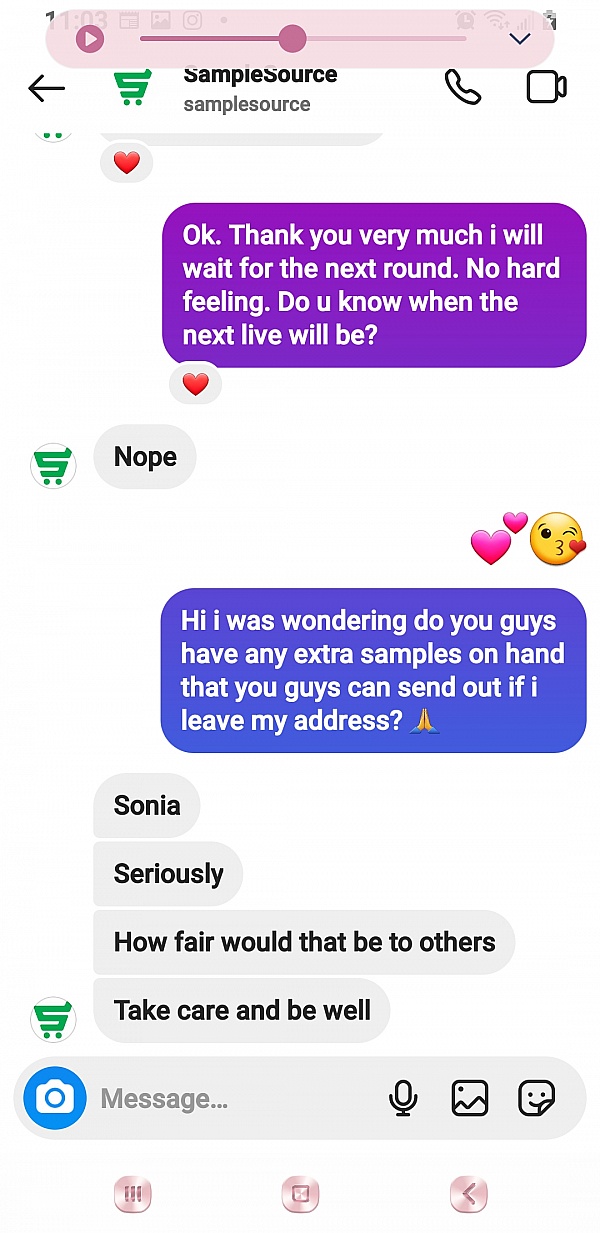Collapse the audio player with the chevron
Image resolution: width=600 pixels, height=1233 pixels.
pos(519,39)
